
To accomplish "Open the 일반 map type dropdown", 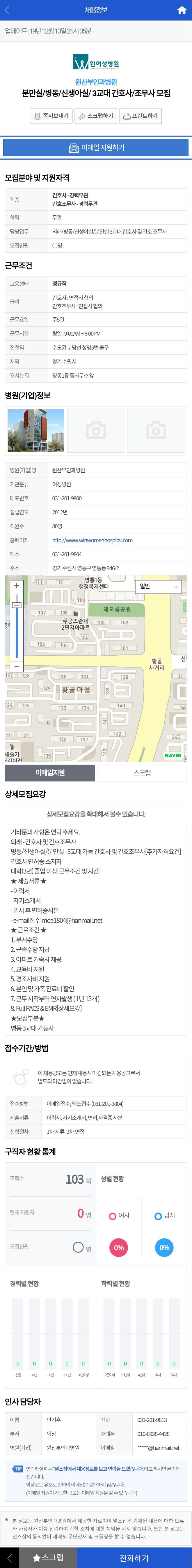I will pos(158,586).
